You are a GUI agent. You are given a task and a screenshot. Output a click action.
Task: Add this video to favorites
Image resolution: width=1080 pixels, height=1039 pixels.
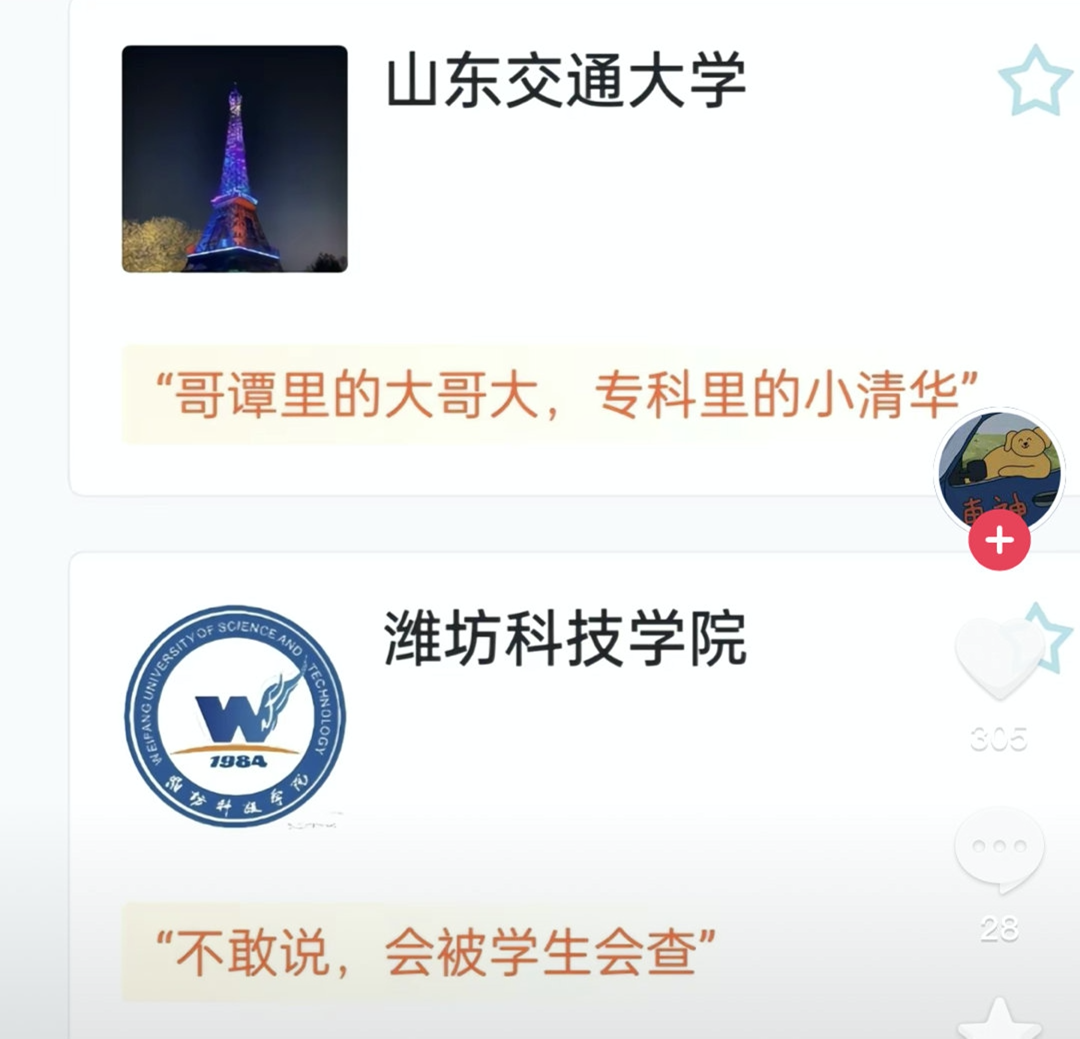pyautogui.click(x=998, y=1018)
